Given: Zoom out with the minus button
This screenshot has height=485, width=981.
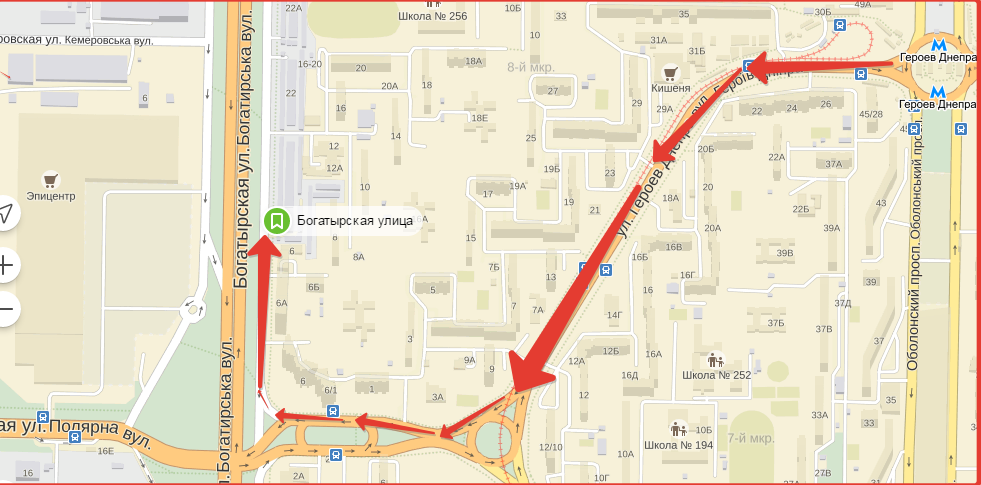Looking at the screenshot, I should pyautogui.click(x=6, y=311).
